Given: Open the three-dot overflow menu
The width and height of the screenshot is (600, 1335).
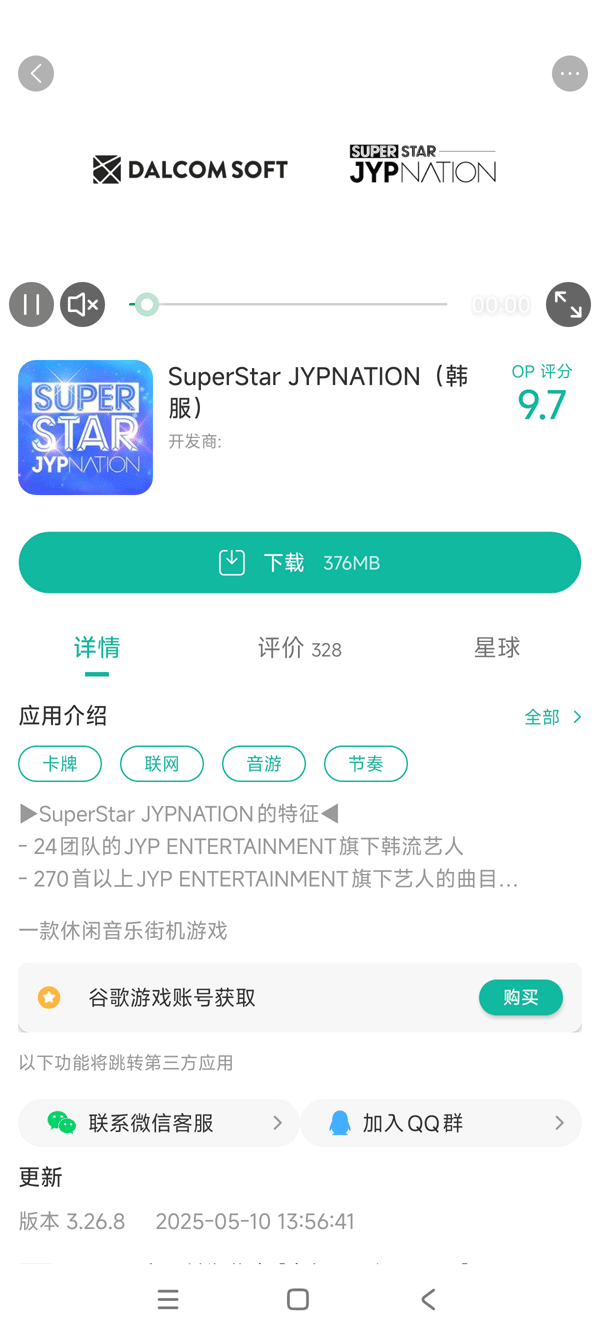Looking at the screenshot, I should pos(569,73).
